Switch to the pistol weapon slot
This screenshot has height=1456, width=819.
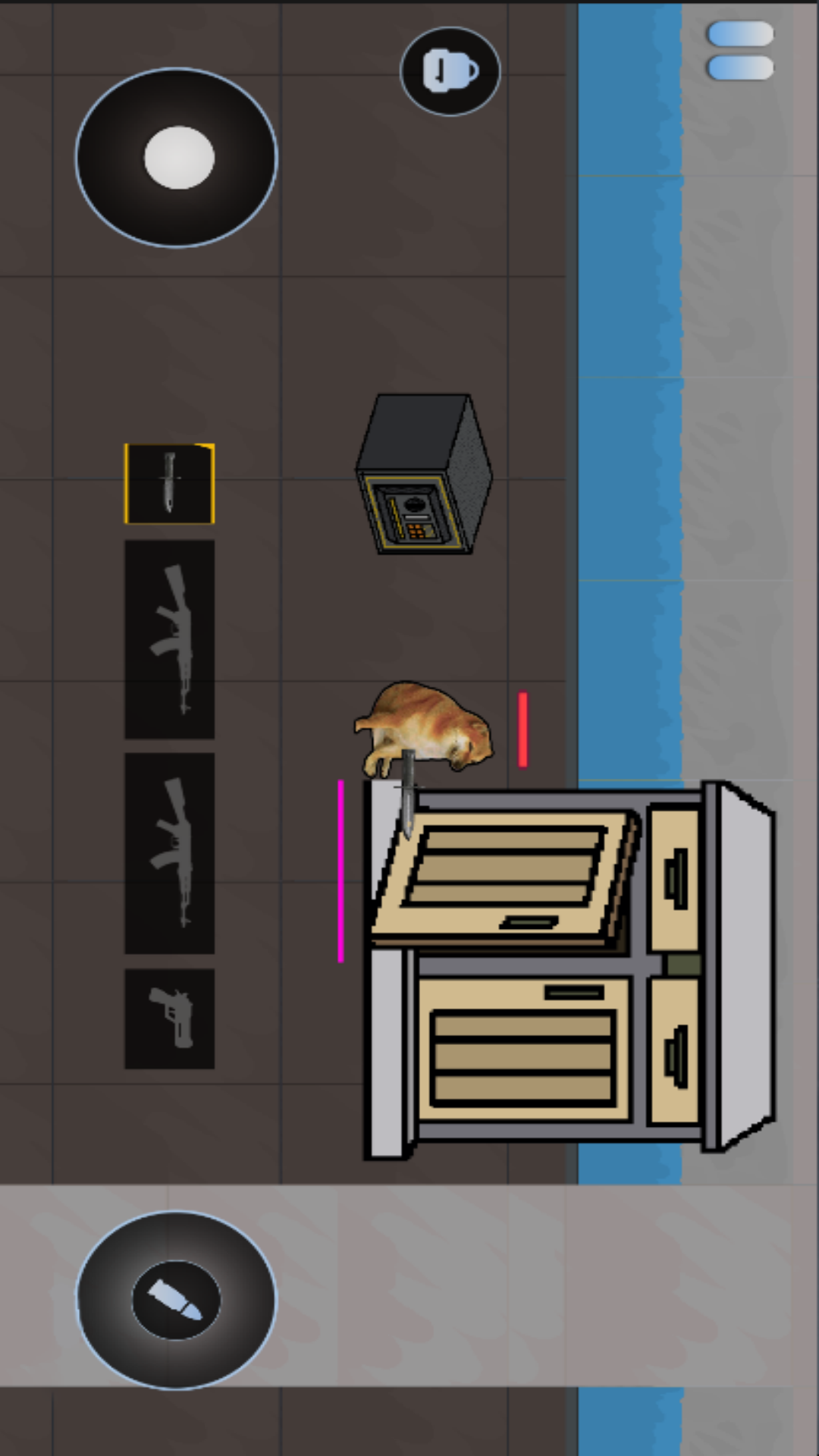coord(169,1018)
